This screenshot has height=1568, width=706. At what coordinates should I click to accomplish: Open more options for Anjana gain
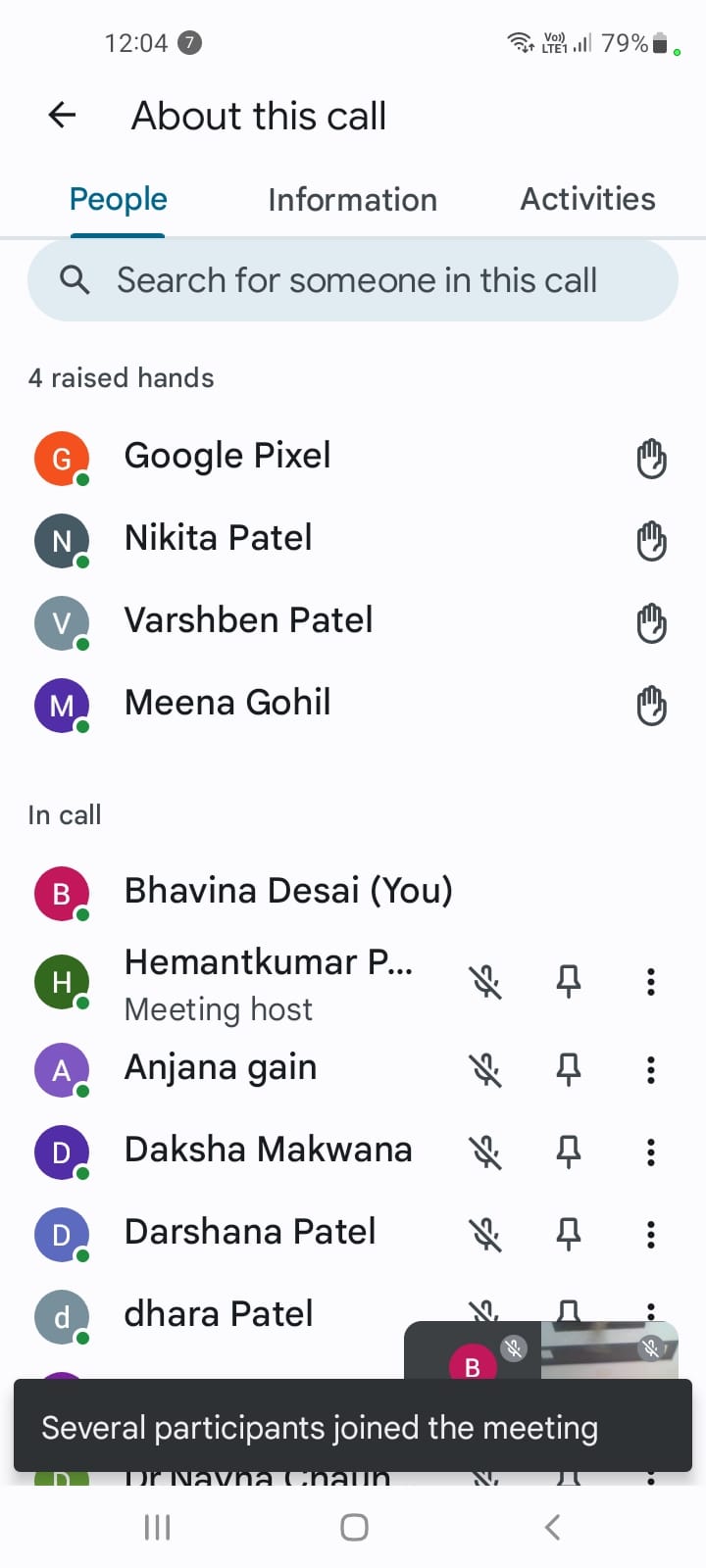(x=650, y=1069)
